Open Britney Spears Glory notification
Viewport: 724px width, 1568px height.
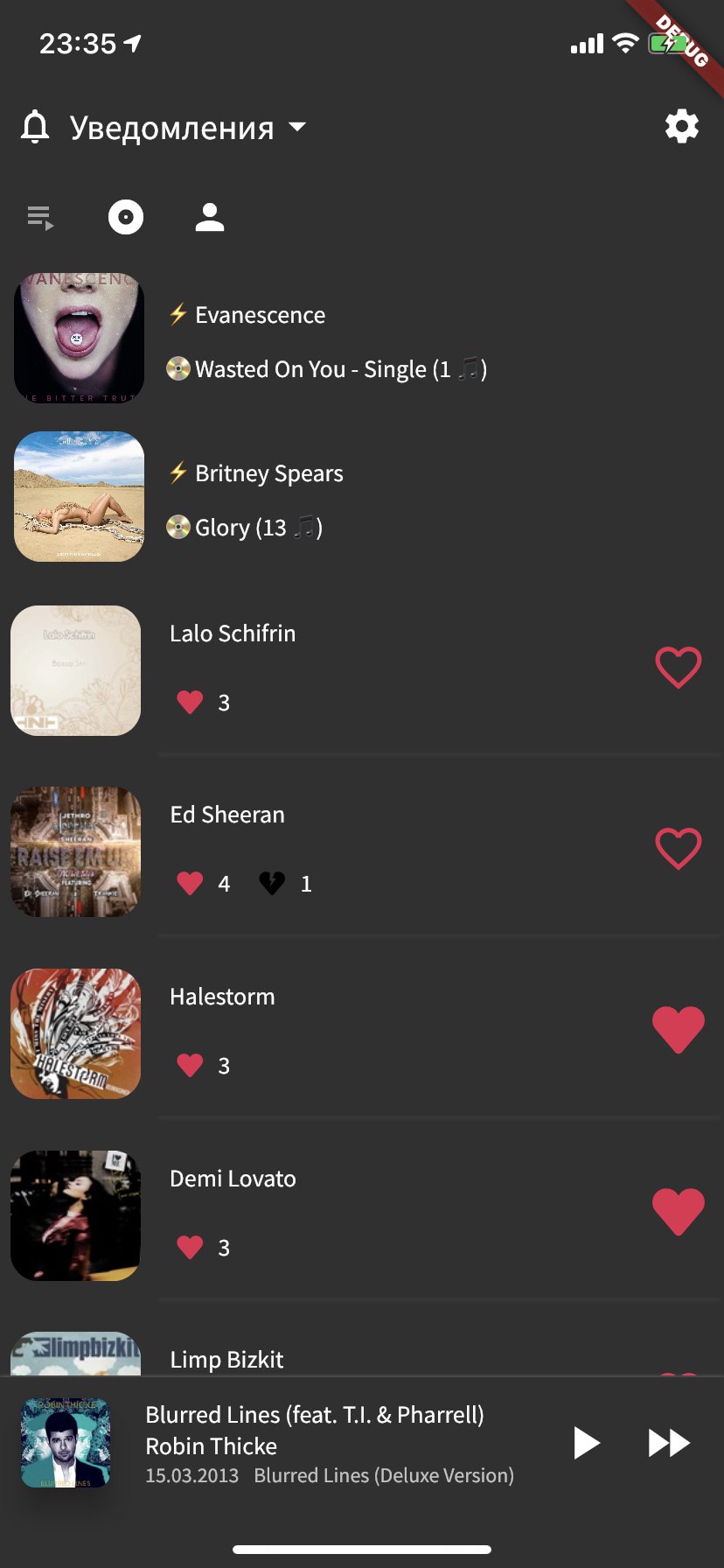click(362, 497)
